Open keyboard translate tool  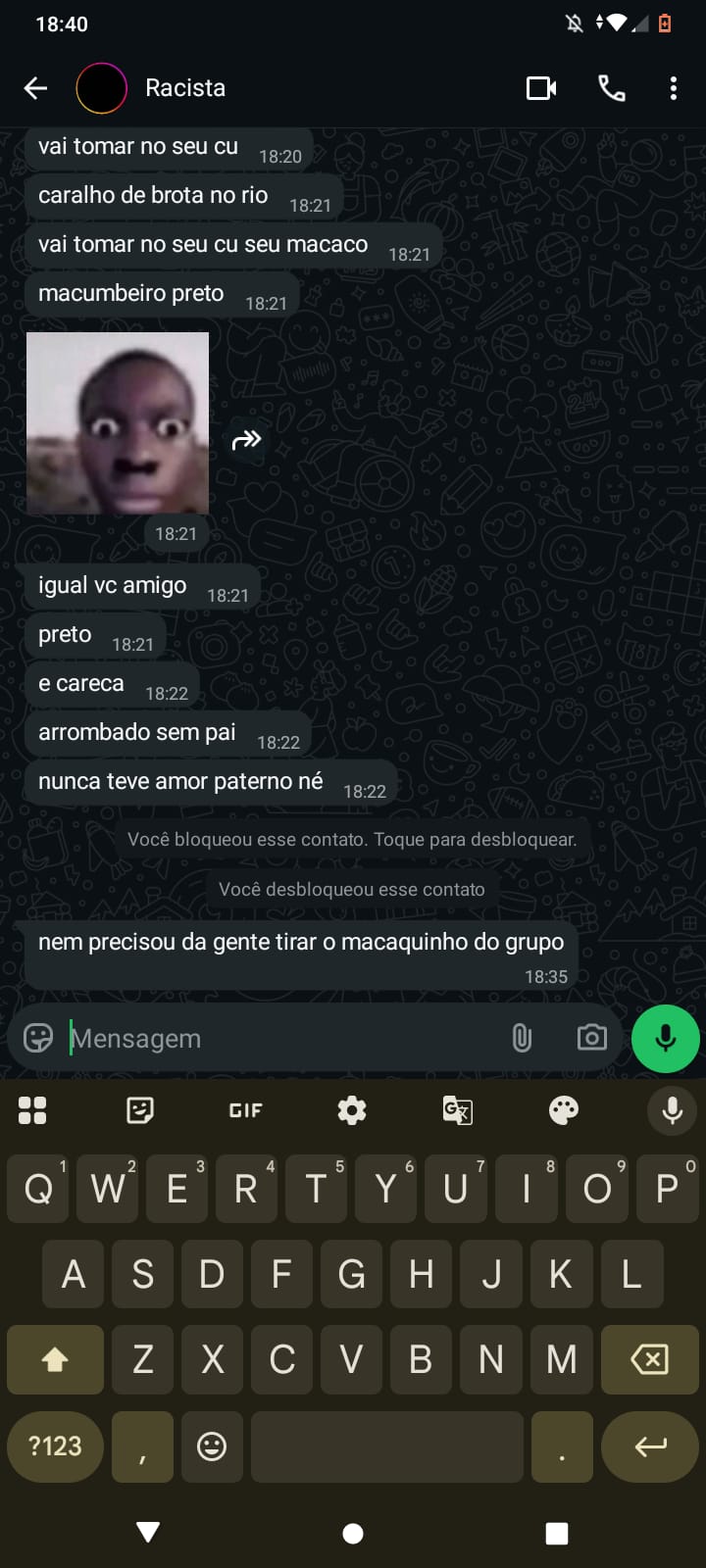coord(458,1110)
